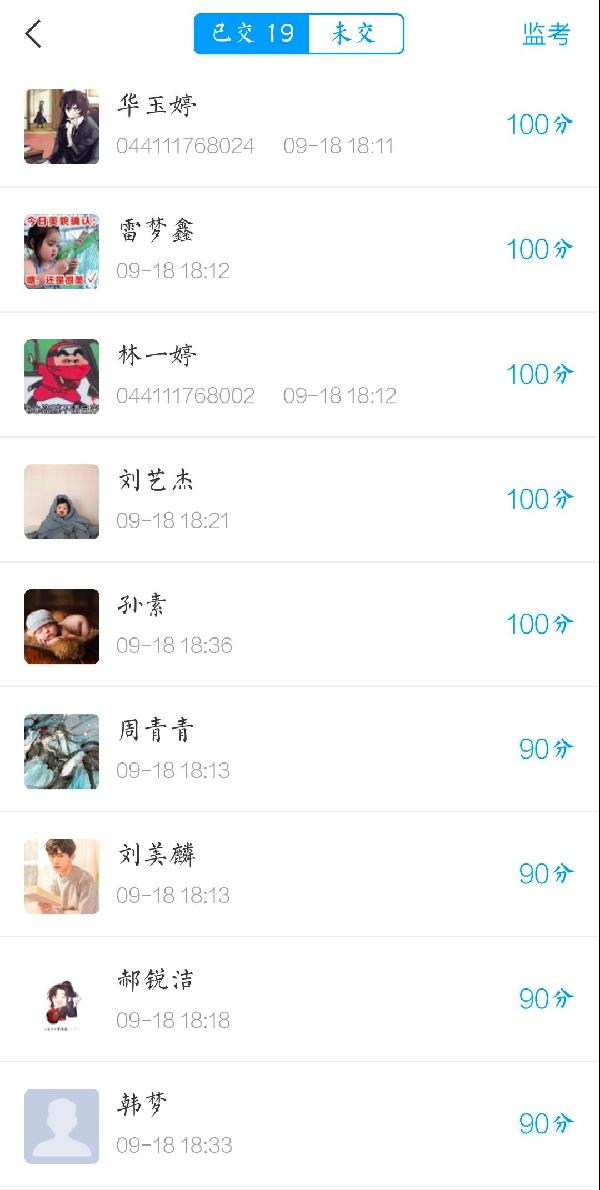Switch to the 已交 19 tab
Image resolution: width=600 pixels, height=1190 pixels.
[252, 34]
